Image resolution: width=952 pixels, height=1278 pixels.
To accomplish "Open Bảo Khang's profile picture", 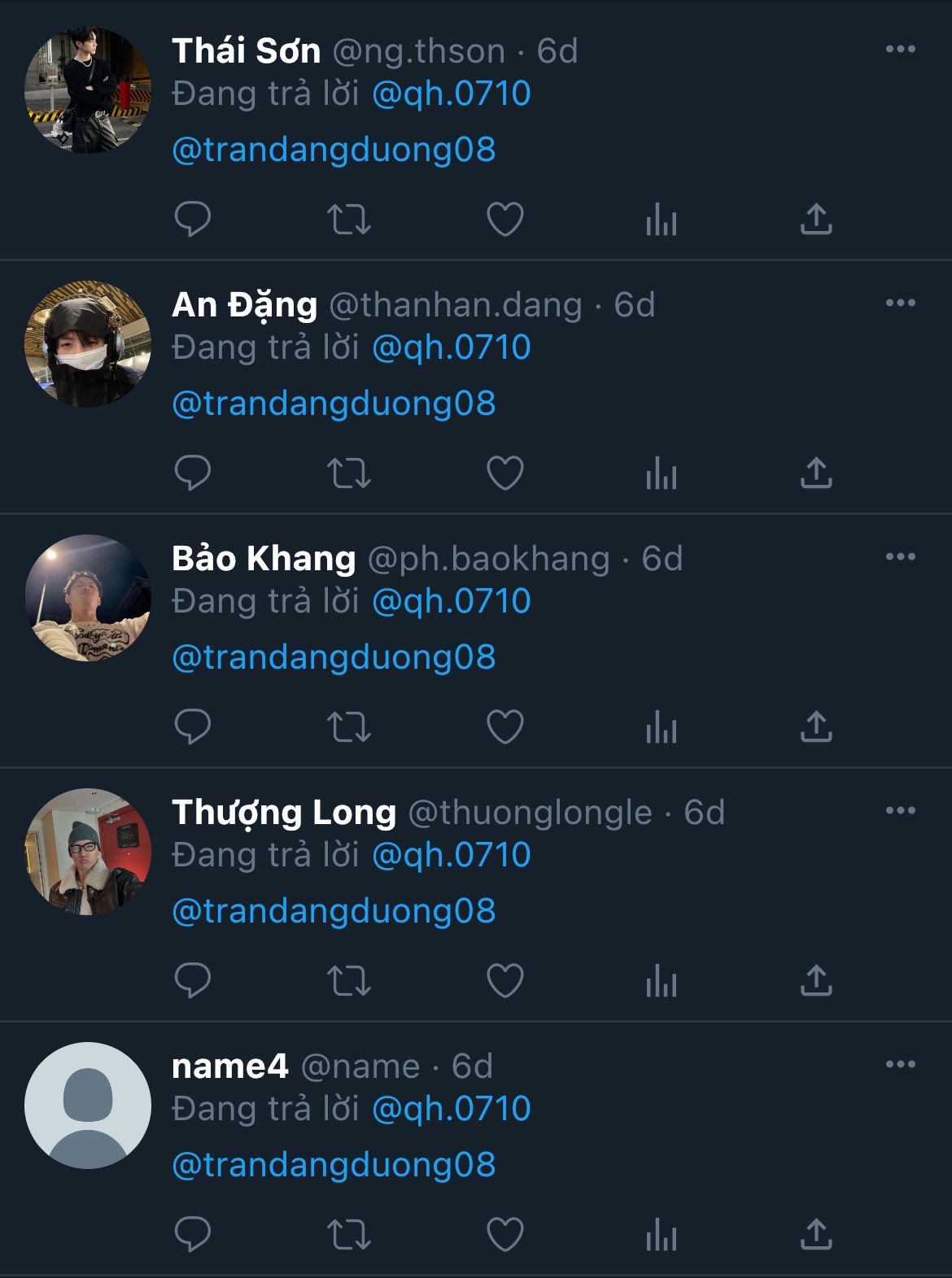I will [88, 598].
